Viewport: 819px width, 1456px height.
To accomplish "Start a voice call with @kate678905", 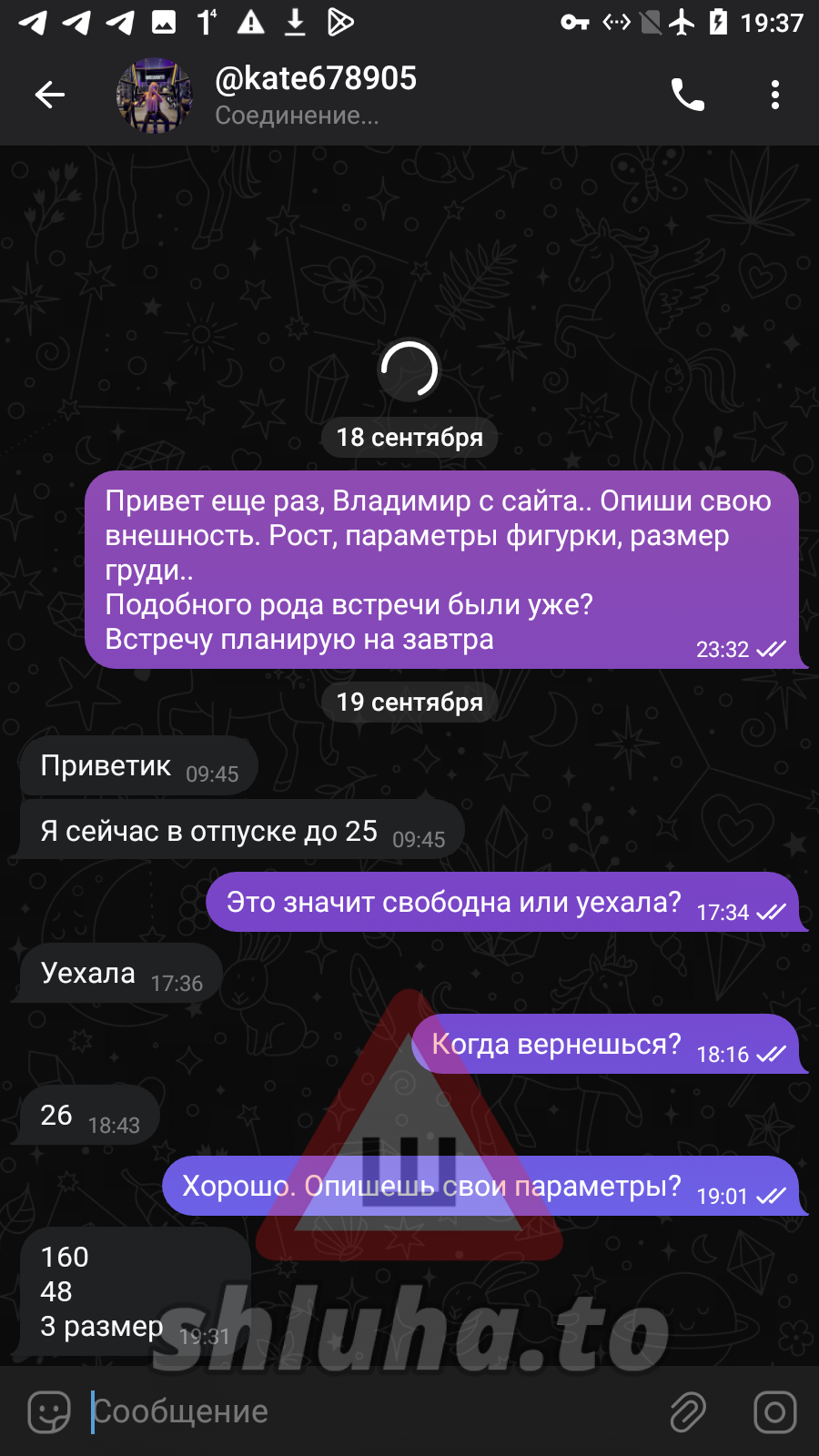I will coord(687,95).
